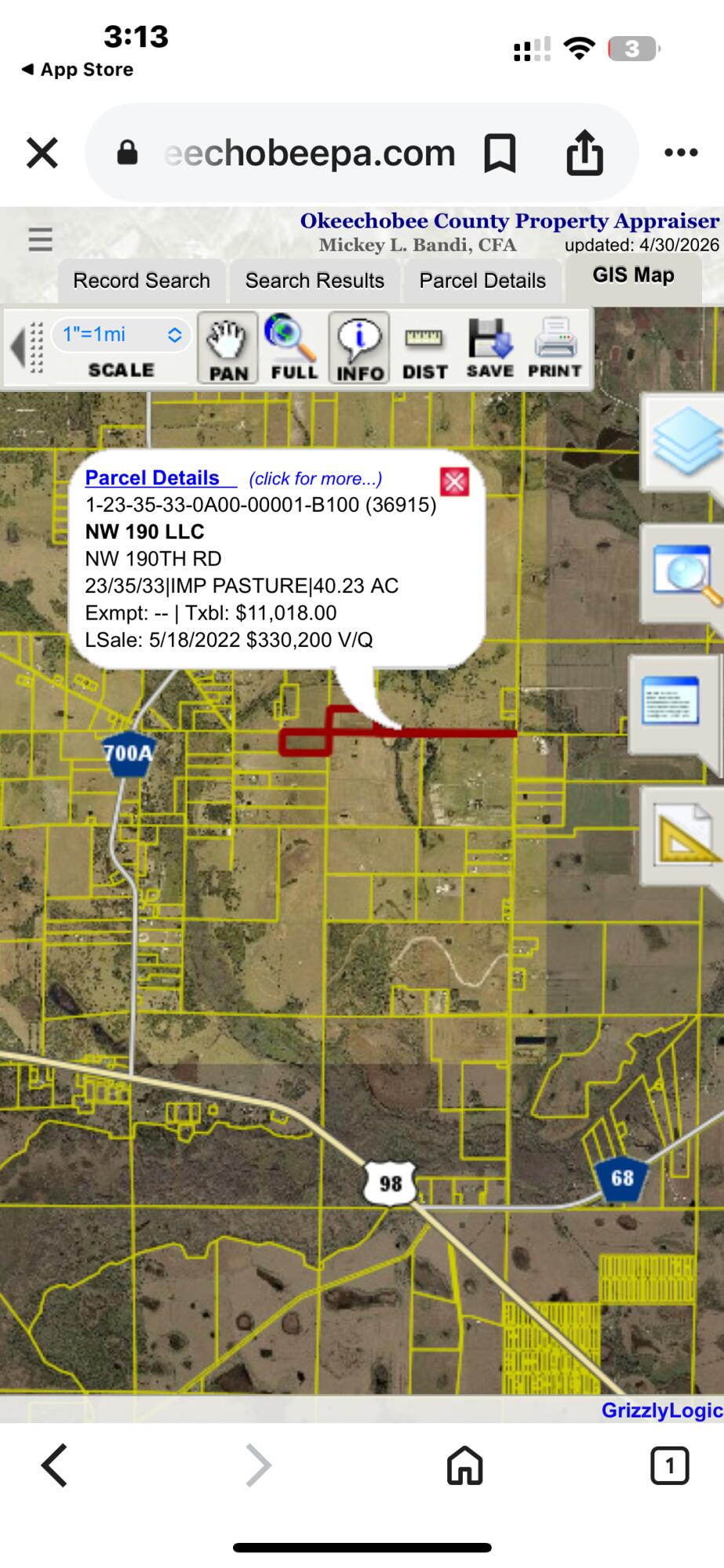The width and height of the screenshot is (724, 1568).
Task: Expand the map scale dropdown
Action: click(121, 335)
